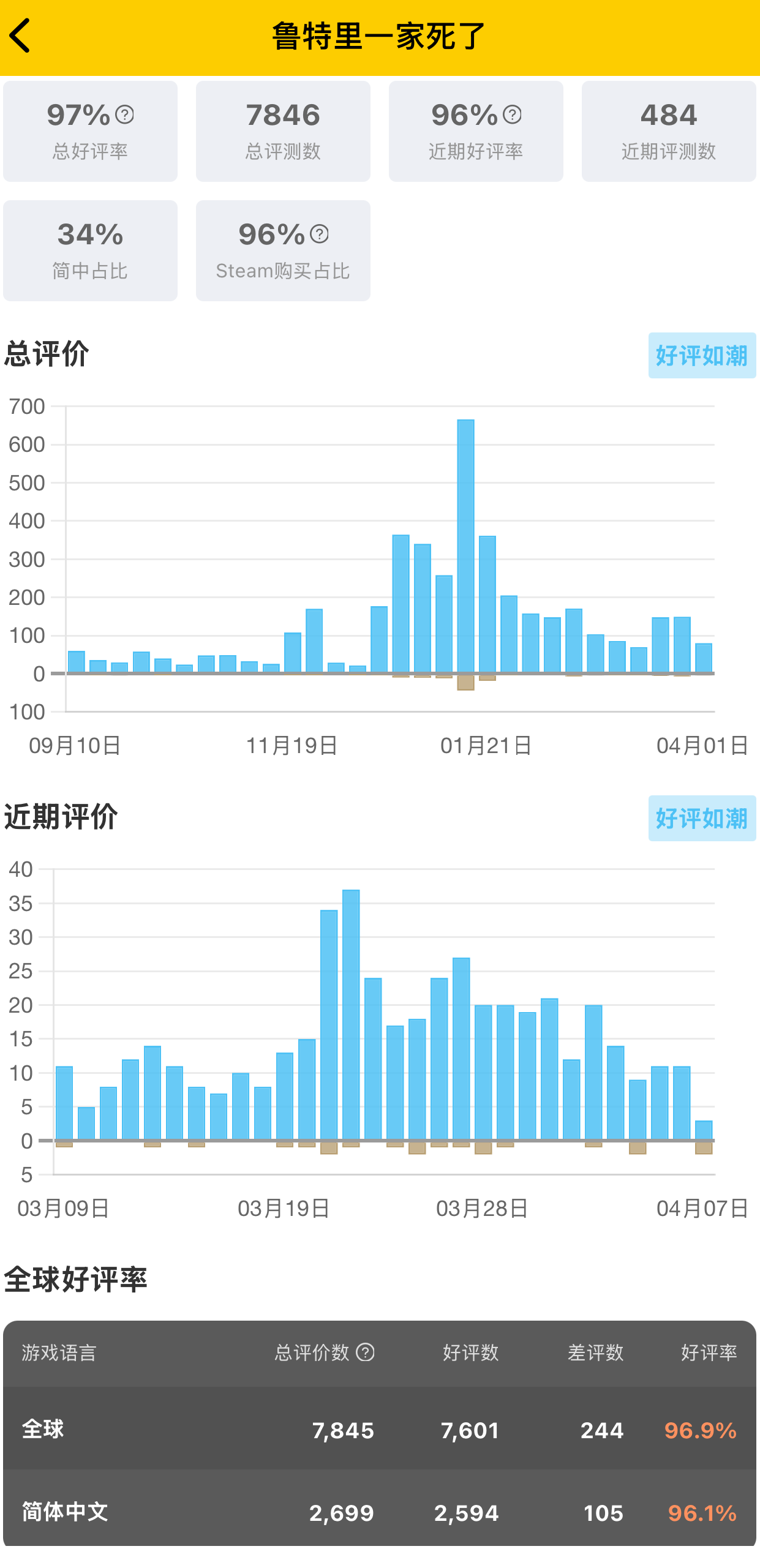Tap the help icon for Steam购买占比
Viewport: 760px width, 1568px height.
[x=319, y=234]
